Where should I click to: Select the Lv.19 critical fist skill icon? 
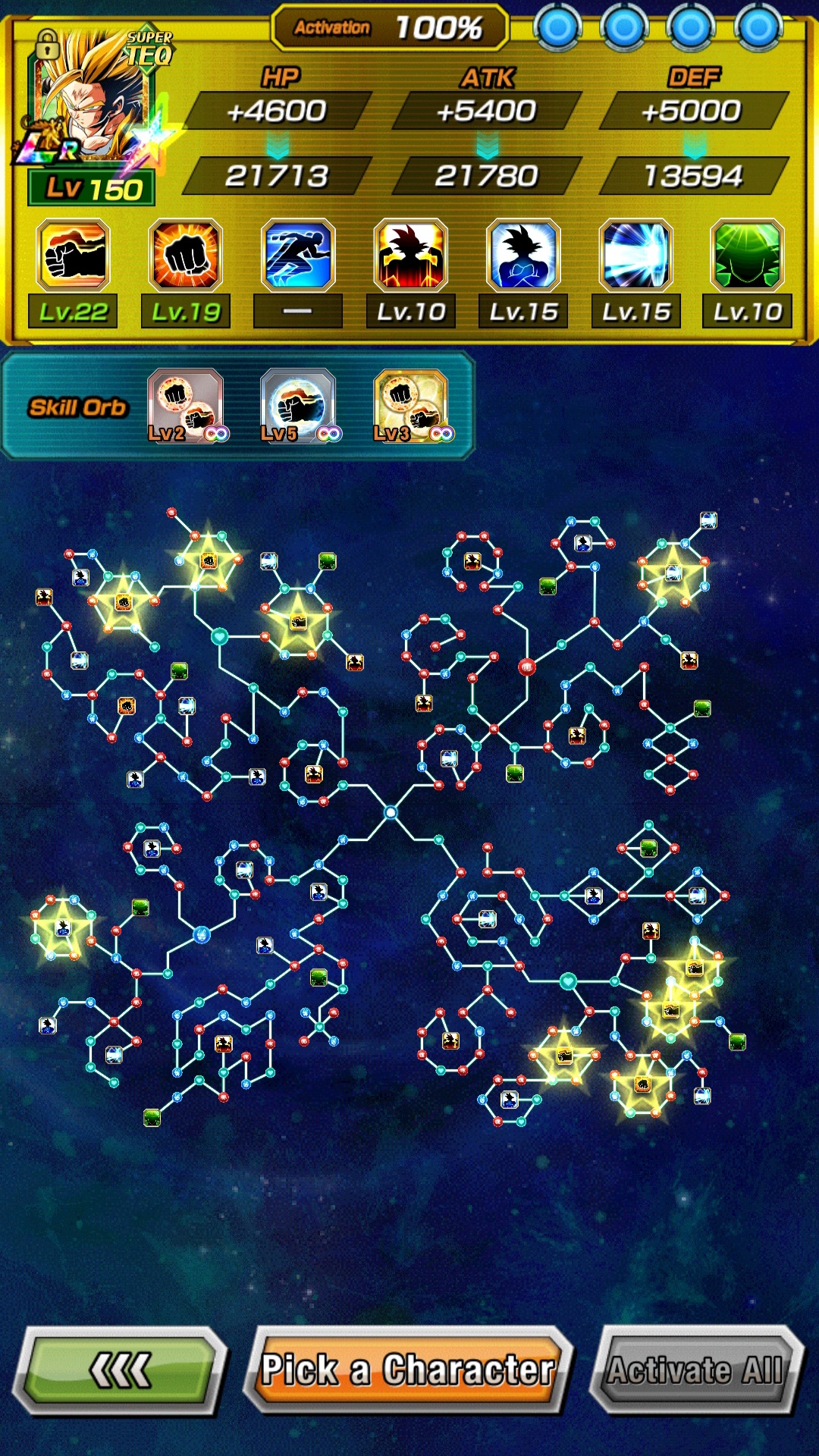click(186, 256)
